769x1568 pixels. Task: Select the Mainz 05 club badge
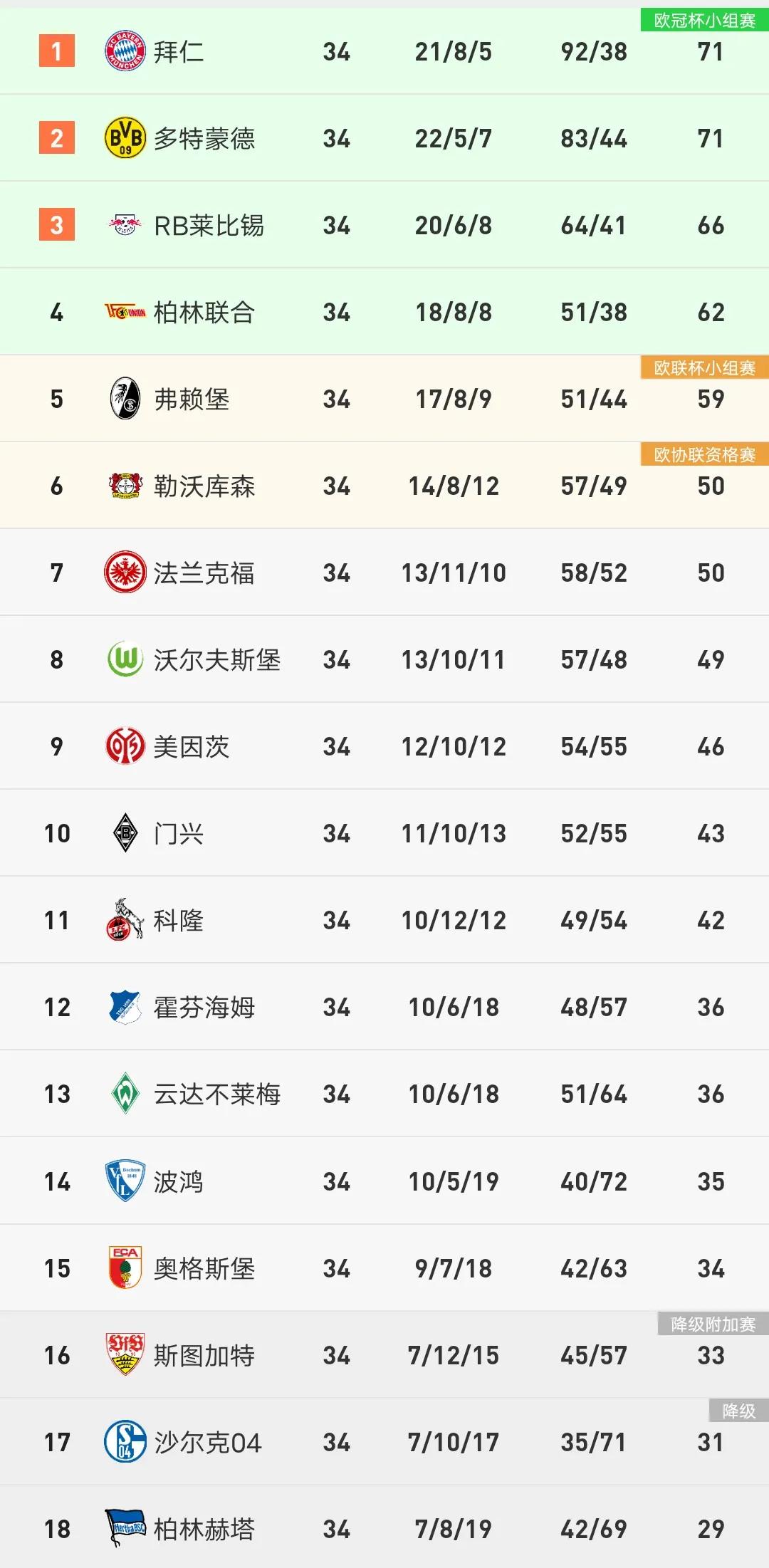click(125, 746)
